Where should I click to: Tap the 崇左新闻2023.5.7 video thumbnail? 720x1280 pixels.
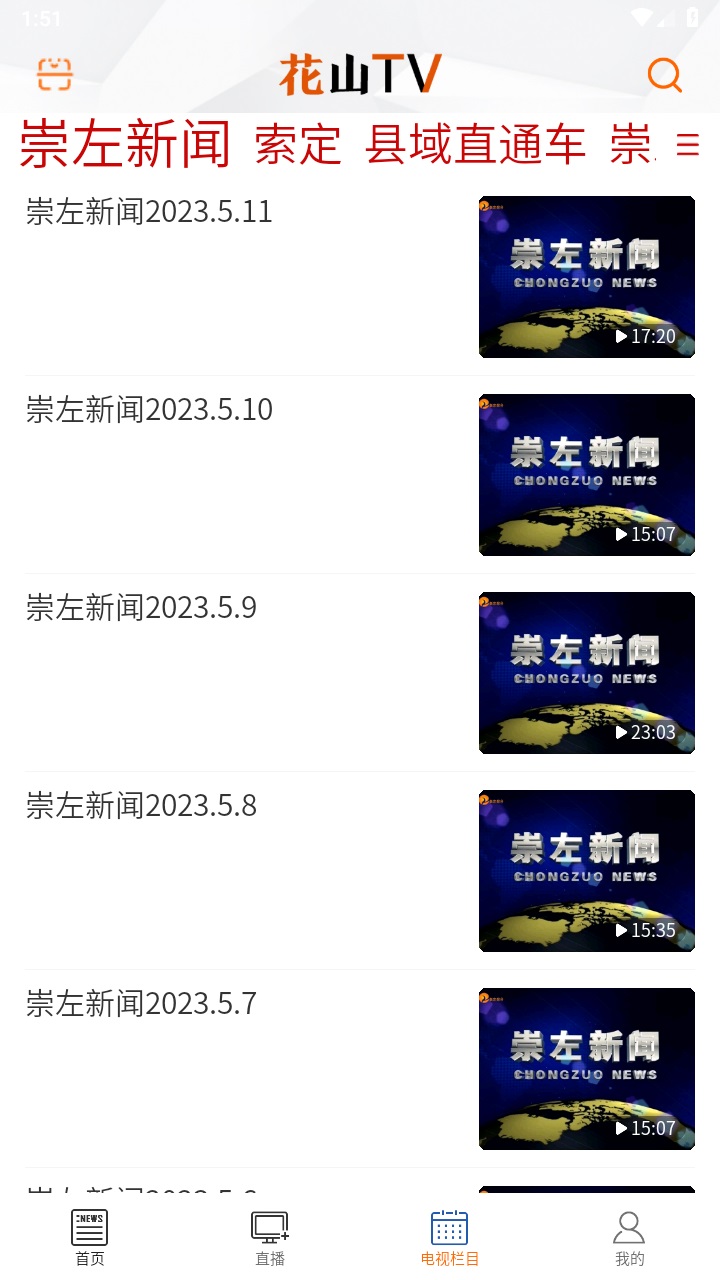click(x=586, y=1069)
